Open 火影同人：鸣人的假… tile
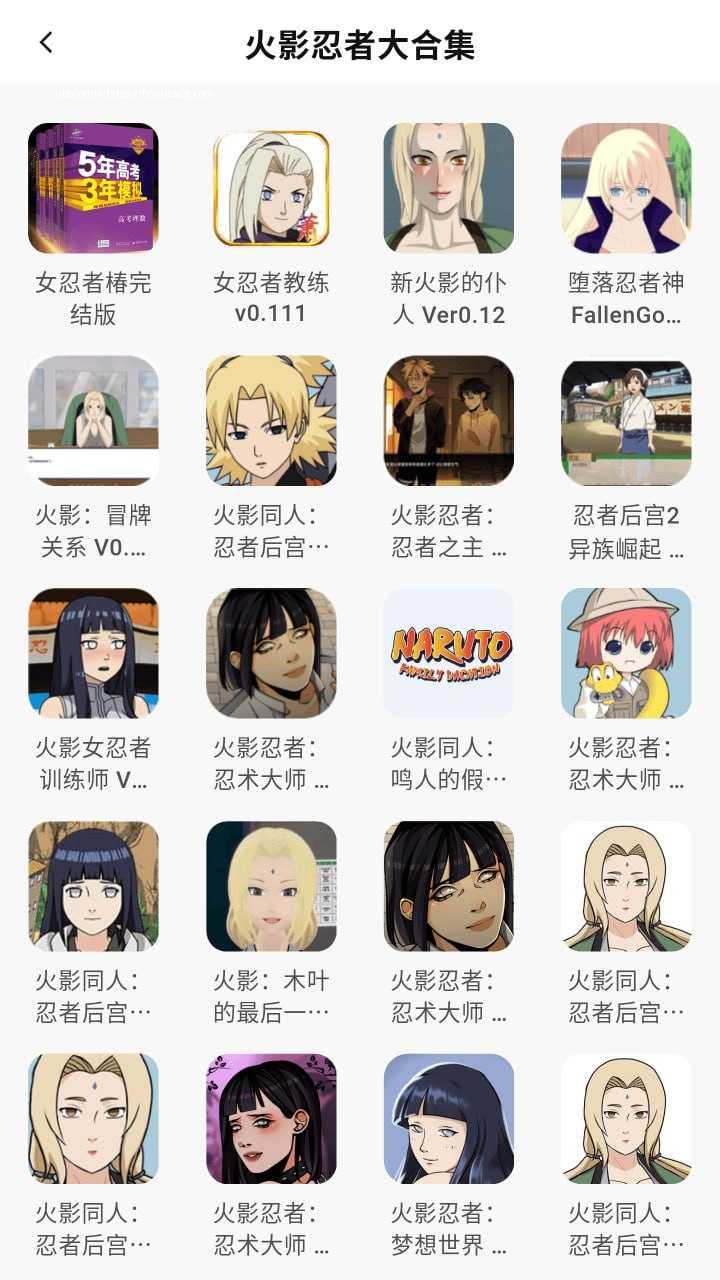Screen dimensions: 720x1280 pyautogui.click(x=449, y=653)
